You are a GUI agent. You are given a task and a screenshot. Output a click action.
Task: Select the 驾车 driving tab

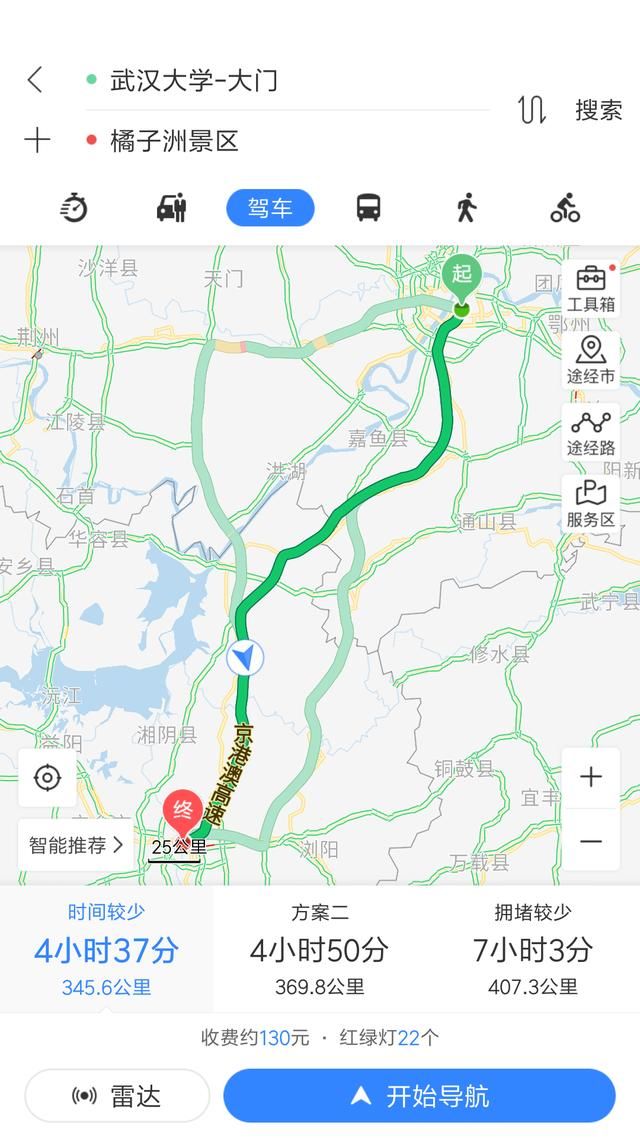point(270,208)
